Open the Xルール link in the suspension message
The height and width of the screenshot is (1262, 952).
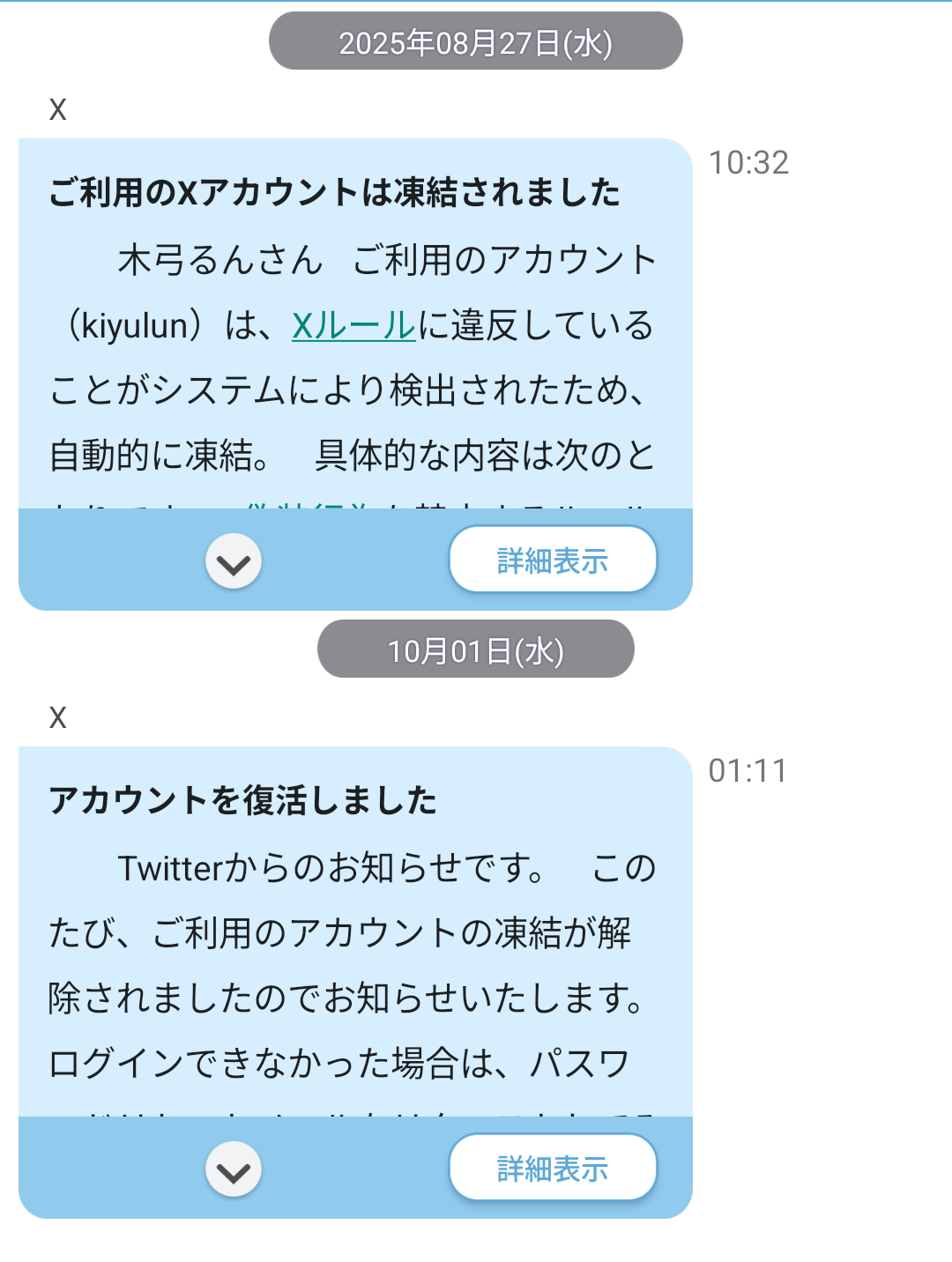tap(353, 326)
